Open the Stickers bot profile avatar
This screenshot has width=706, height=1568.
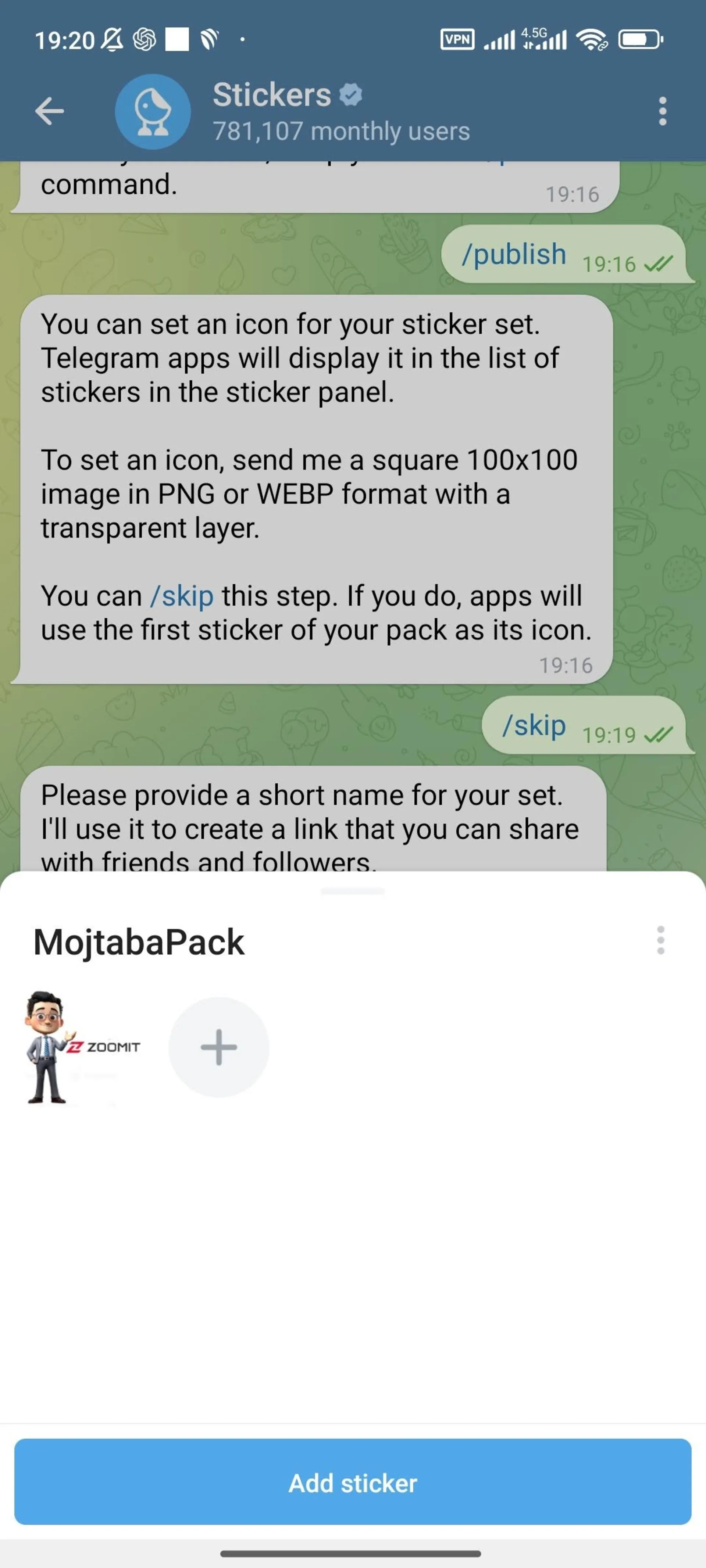[x=152, y=111]
